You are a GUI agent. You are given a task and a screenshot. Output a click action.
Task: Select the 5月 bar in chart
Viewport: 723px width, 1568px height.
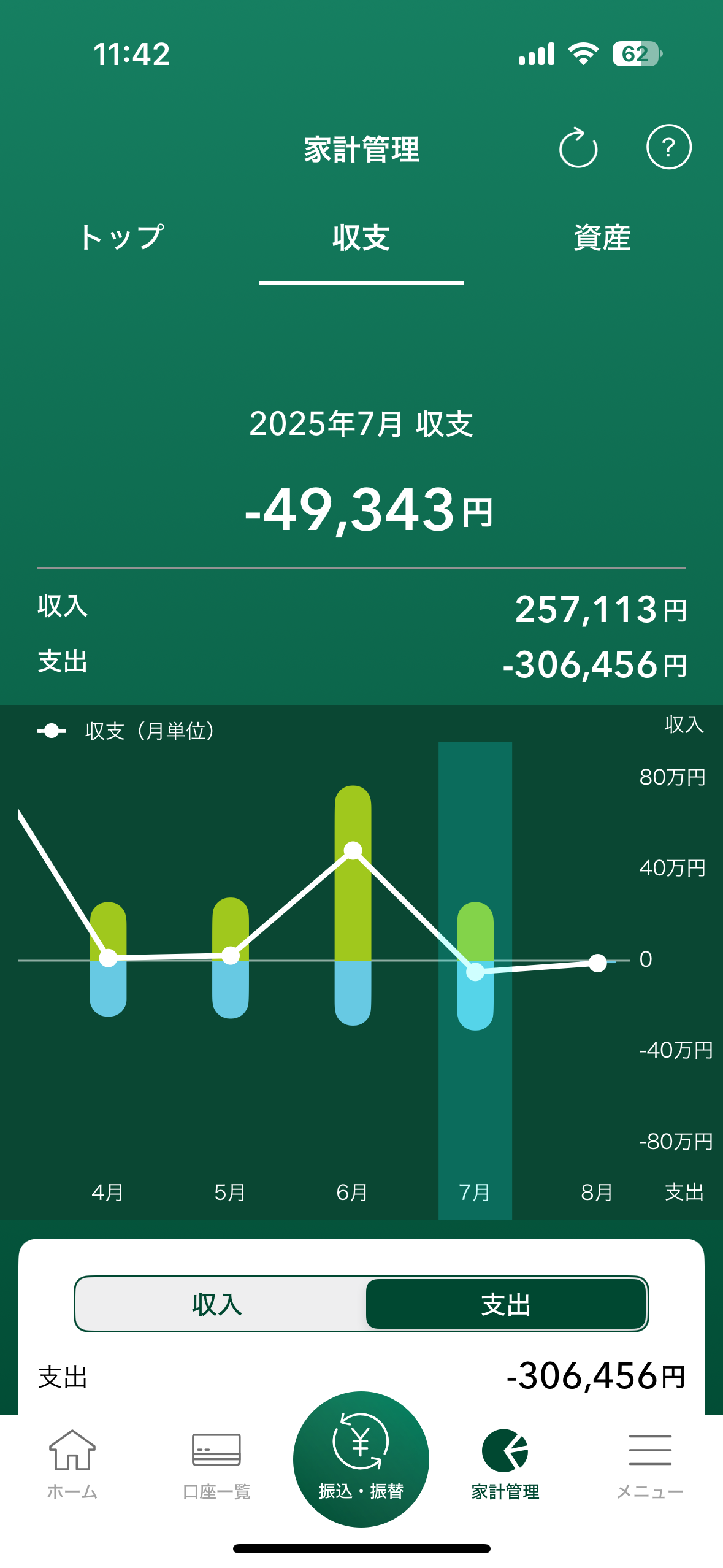pyautogui.click(x=230, y=958)
